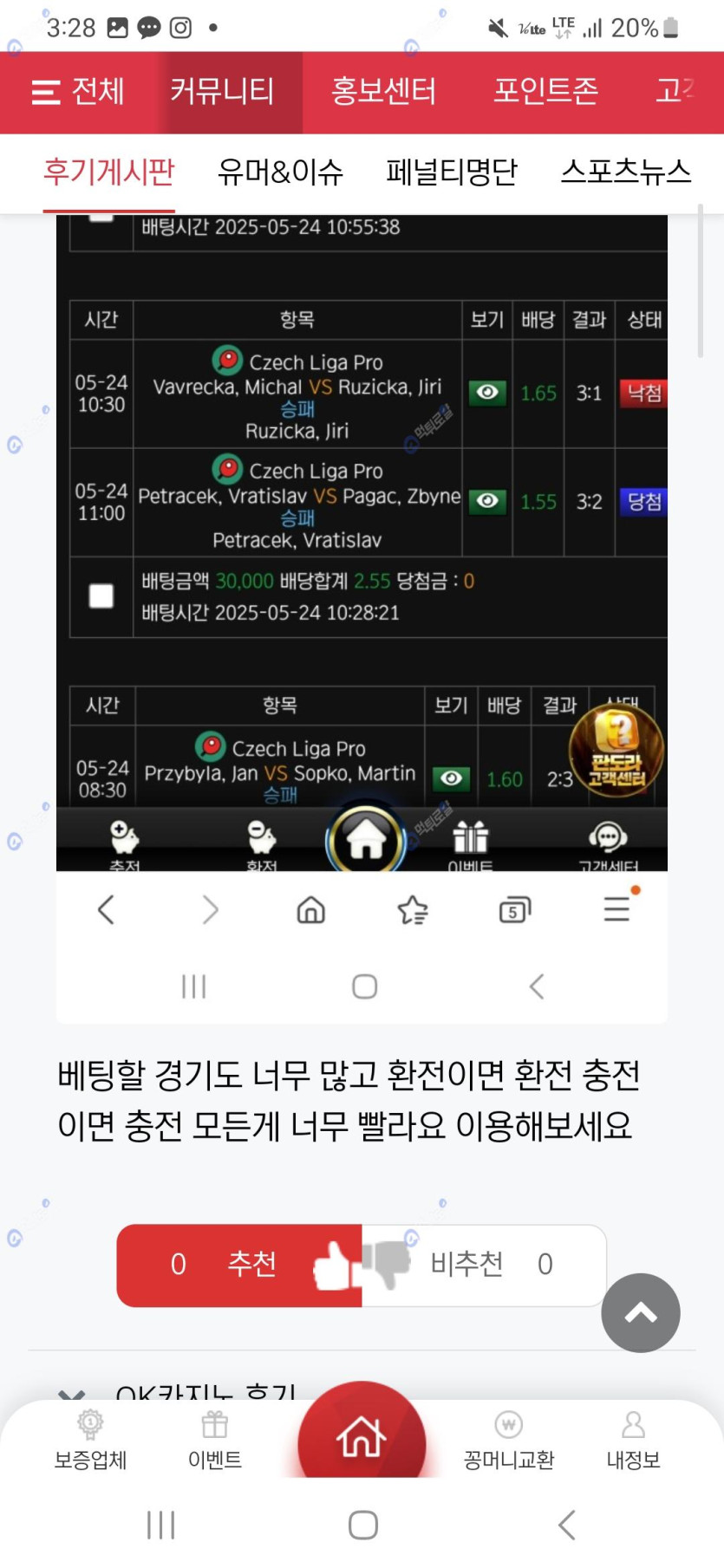Open recent apps from navigation bar
This screenshot has height=1568, width=724.
[161, 1525]
